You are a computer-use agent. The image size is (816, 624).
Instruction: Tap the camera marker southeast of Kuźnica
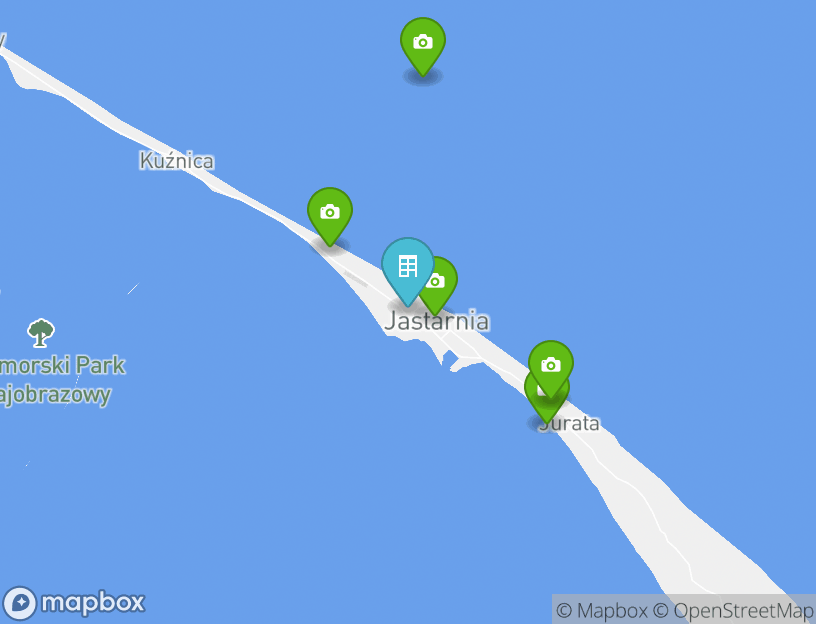tap(330, 213)
